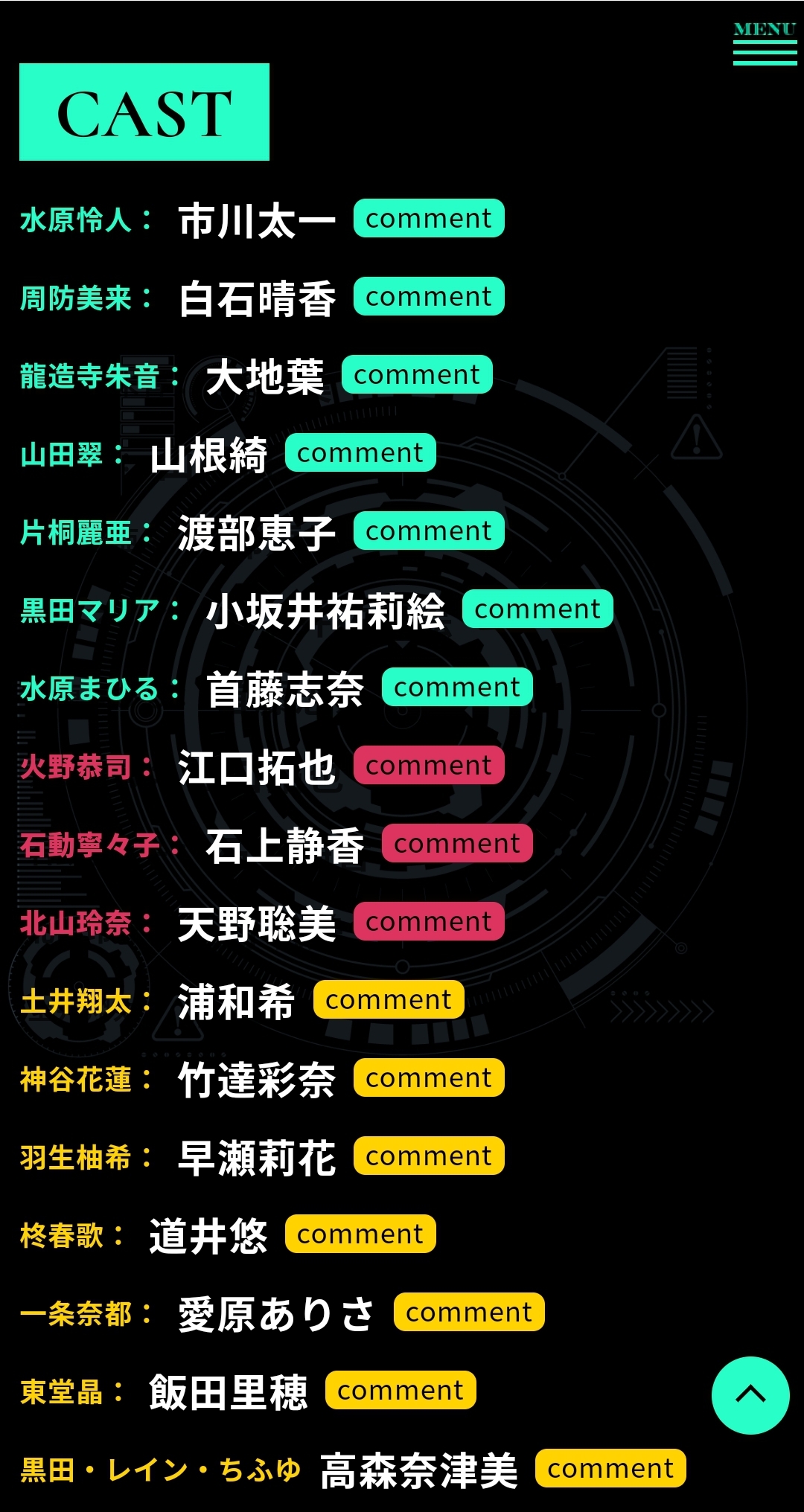Open the MENU hamburger button
This screenshot has height=1512, width=804.
(765, 43)
